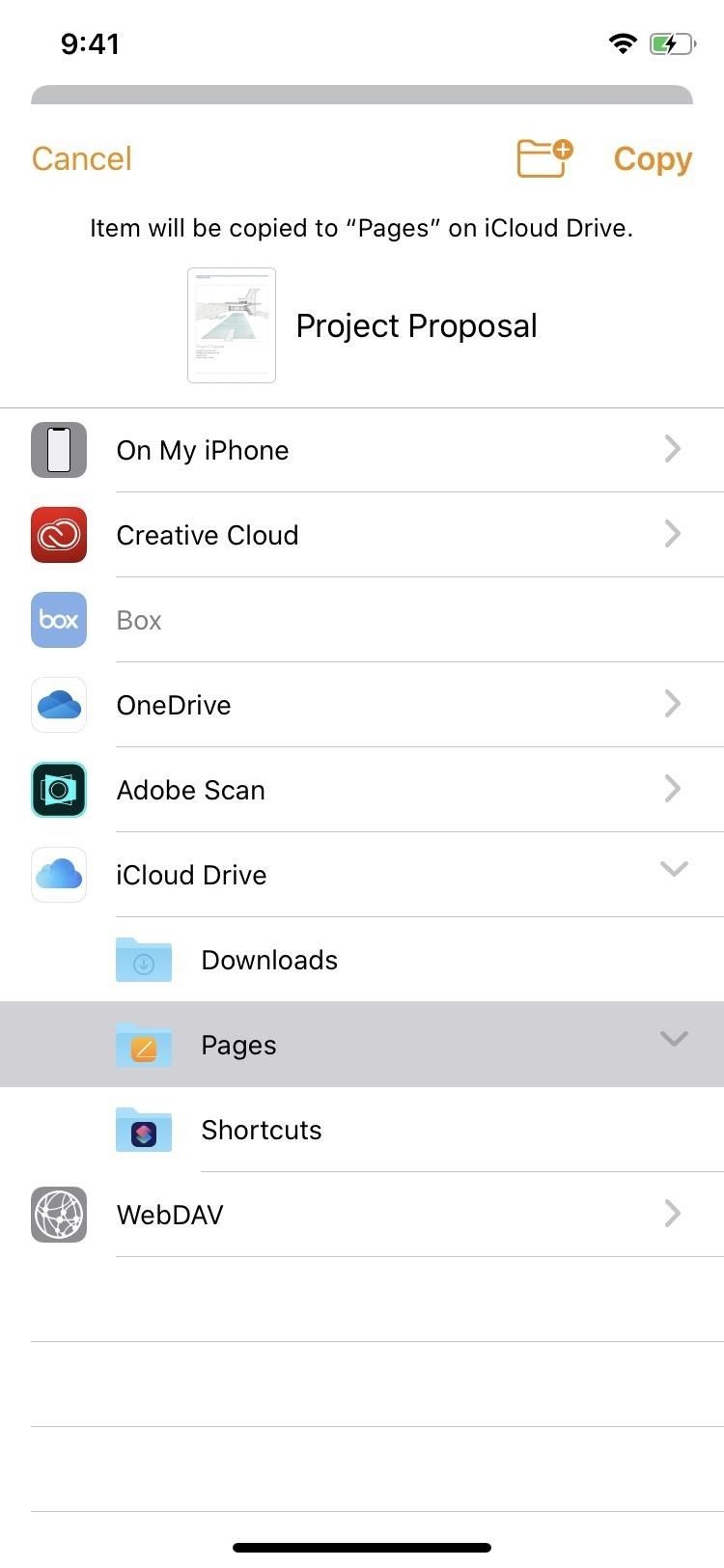Image resolution: width=724 pixels, height=1568 pixels.
Task: Open the WebDAV location
Action: click(x=362, y=1215)
